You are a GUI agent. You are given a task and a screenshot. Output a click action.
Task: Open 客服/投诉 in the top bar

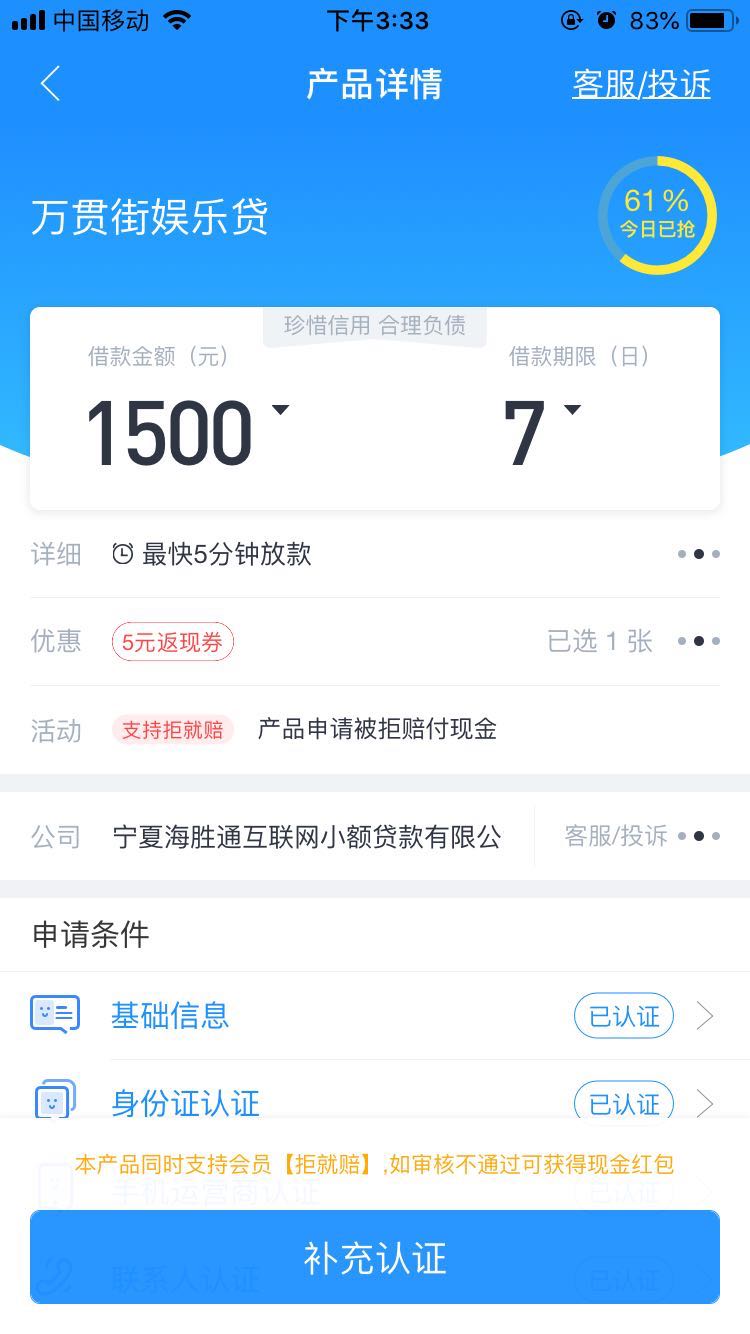pos(641,84)
